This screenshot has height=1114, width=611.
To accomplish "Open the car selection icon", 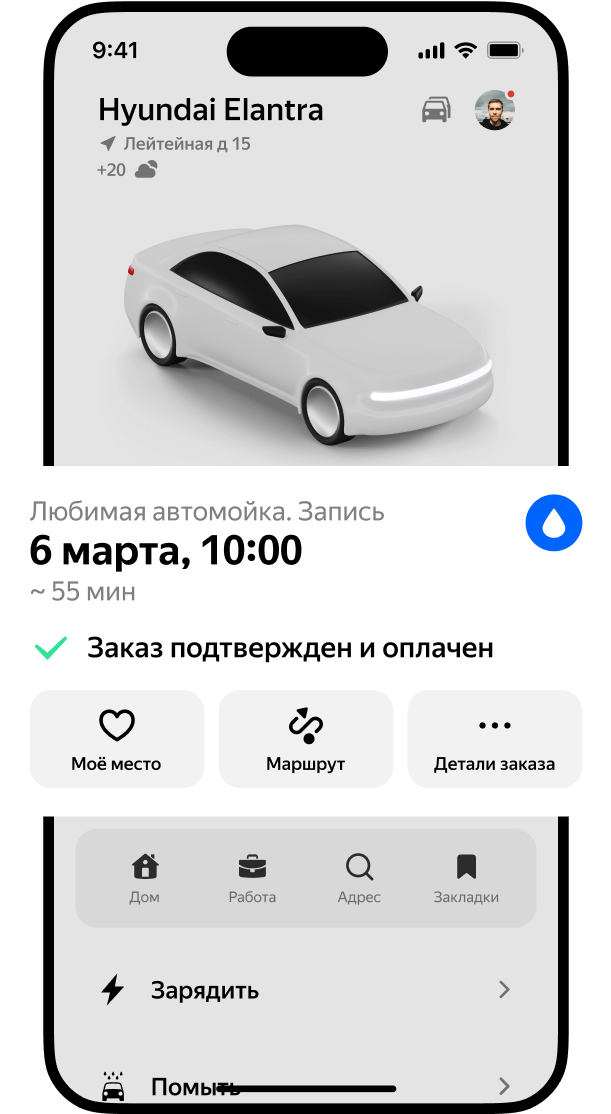I will tap(435, 111).
